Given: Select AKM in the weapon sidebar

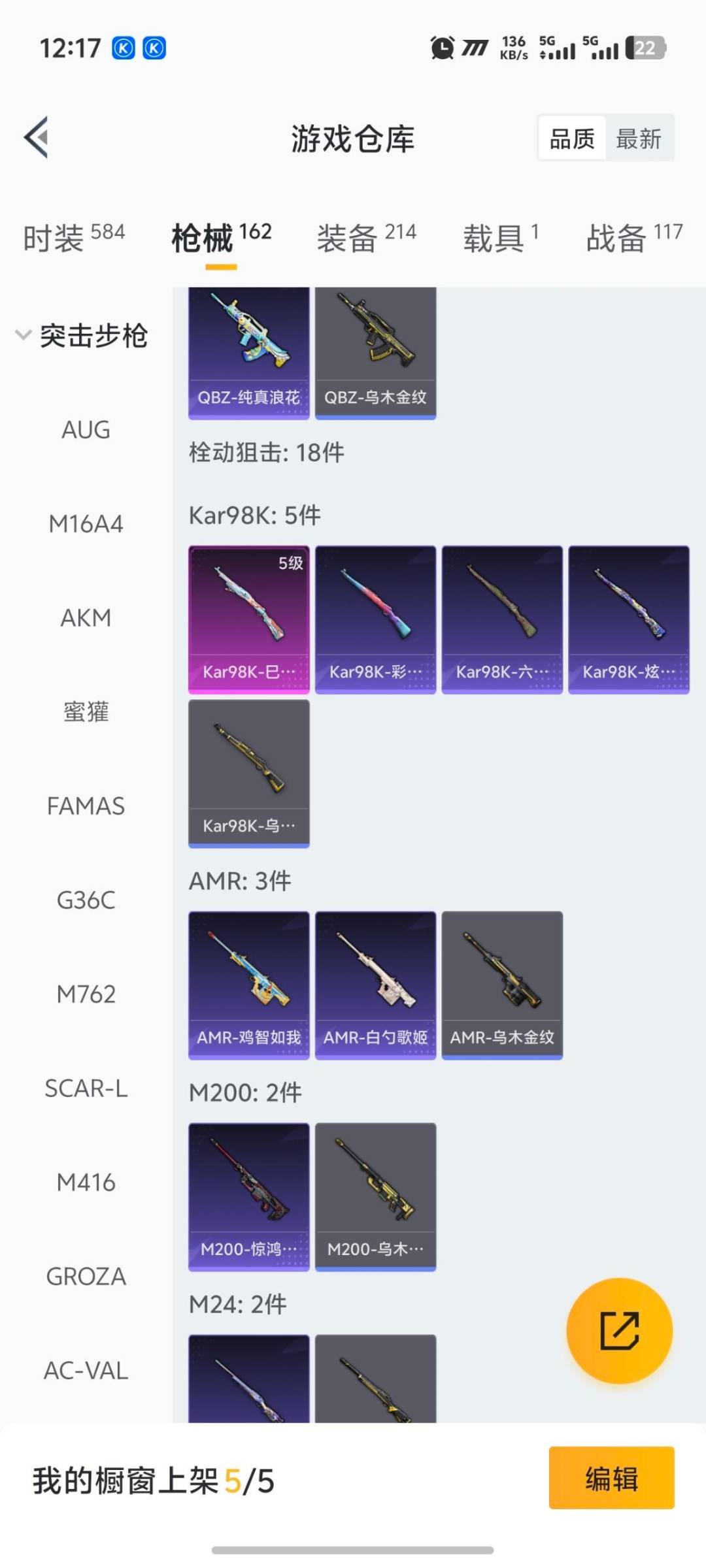Looking at the screenshot, I should (x=87, y=617).
